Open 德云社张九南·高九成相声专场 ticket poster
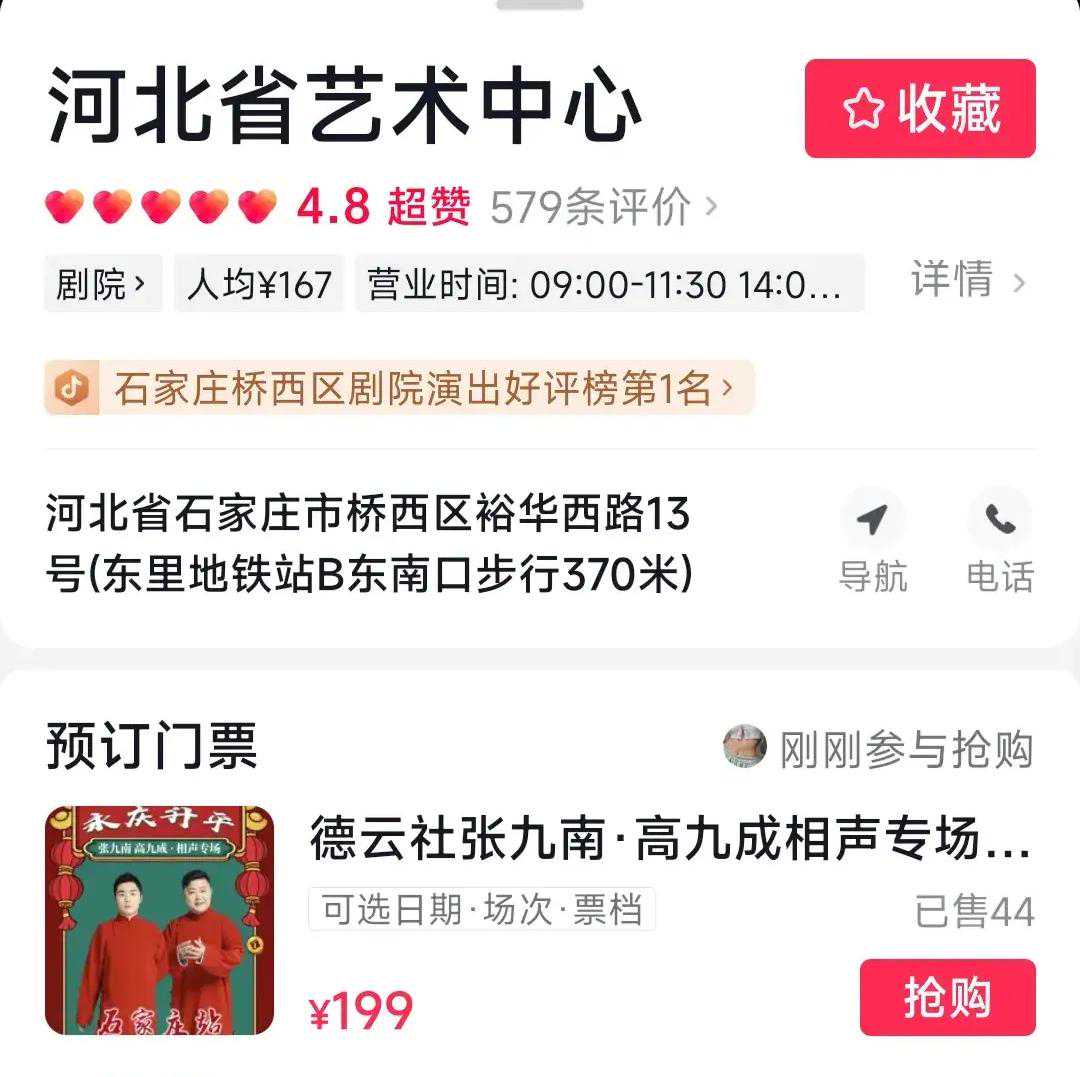This screenshot has height=1077, width=1080. tap(160, 920)
